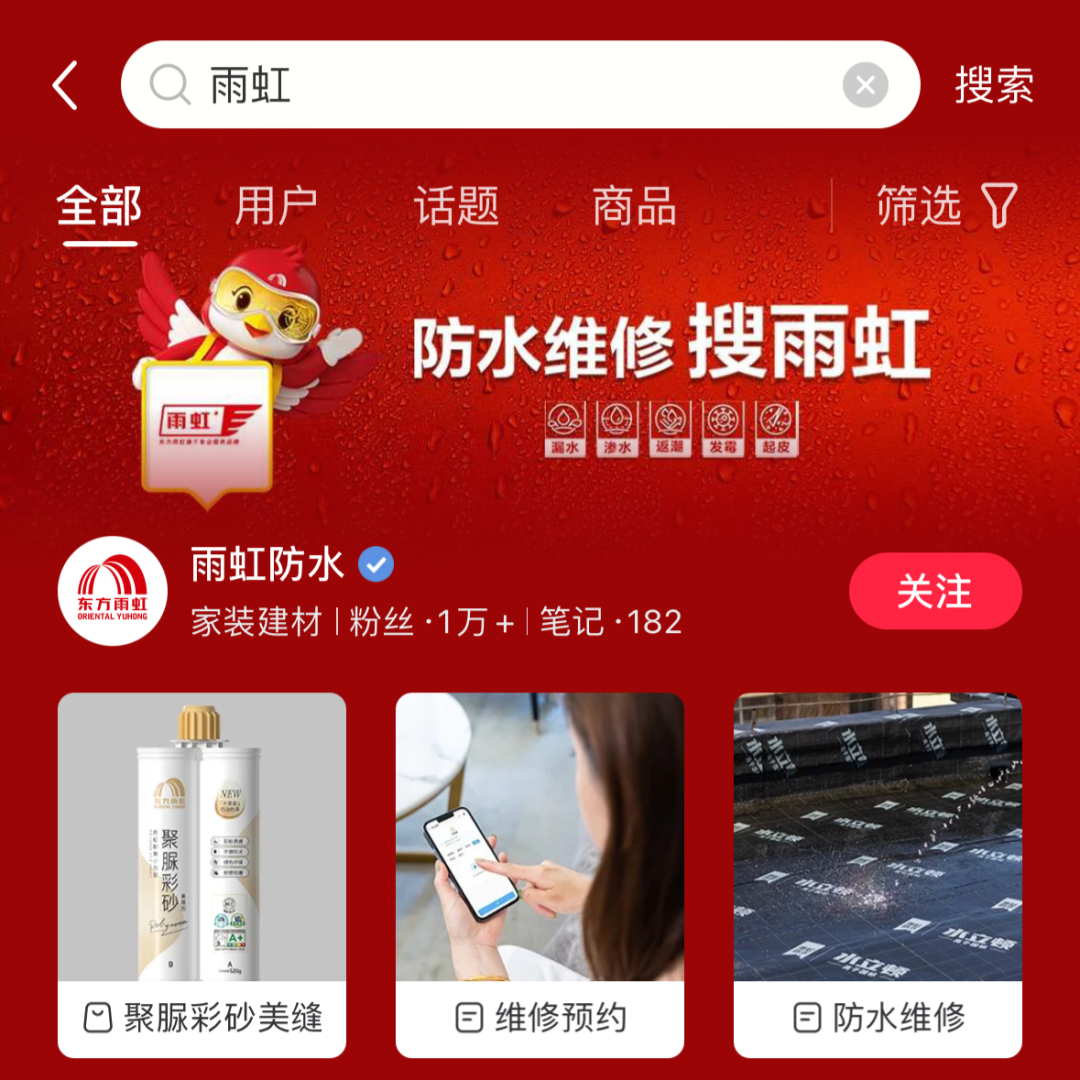Viewport: 1080px width, 1080px height.
Task: Tap the search field containing 雨虹
Action: [500, 85]
